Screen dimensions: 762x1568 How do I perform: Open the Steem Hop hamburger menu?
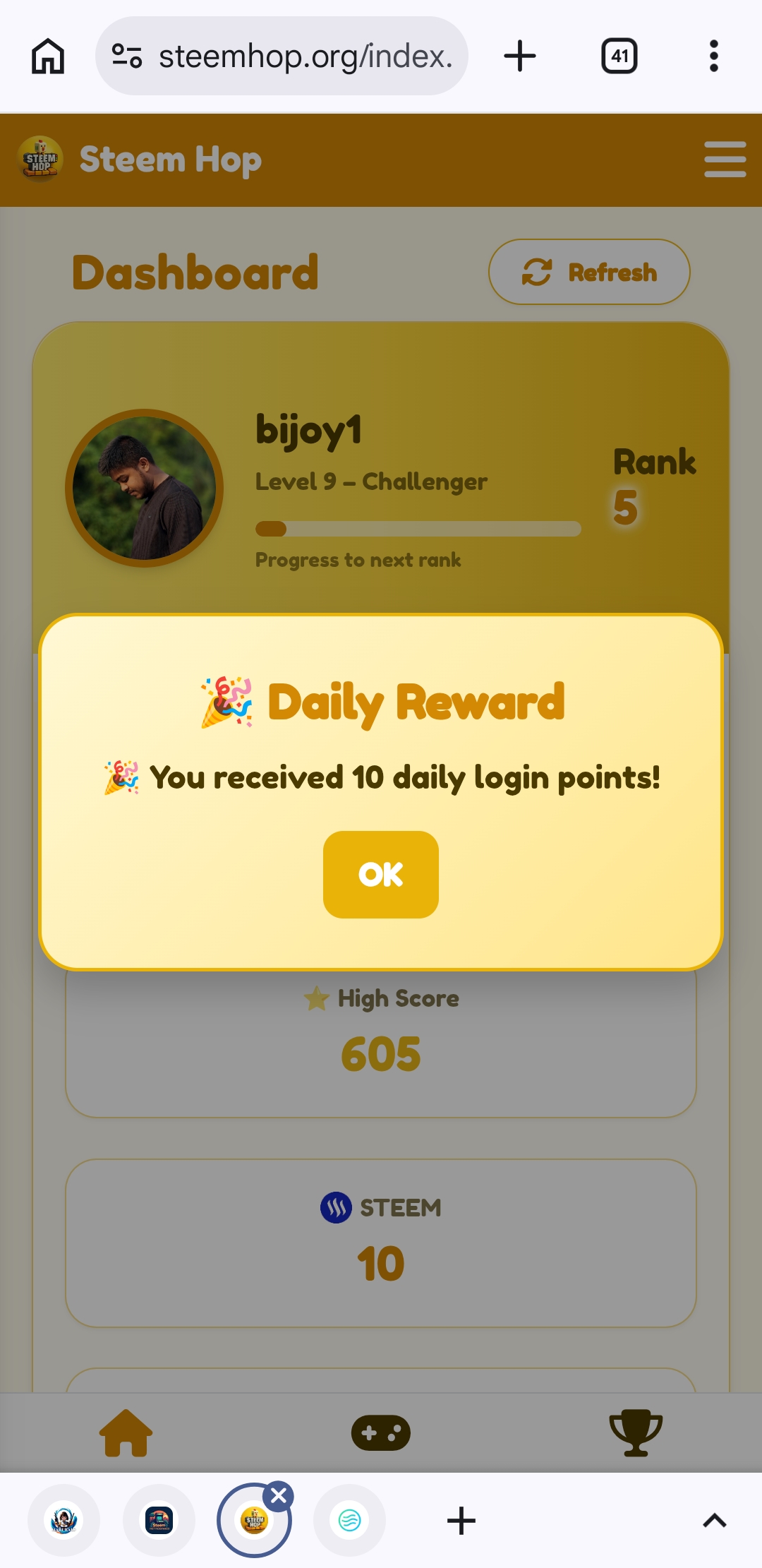(725, 160)
